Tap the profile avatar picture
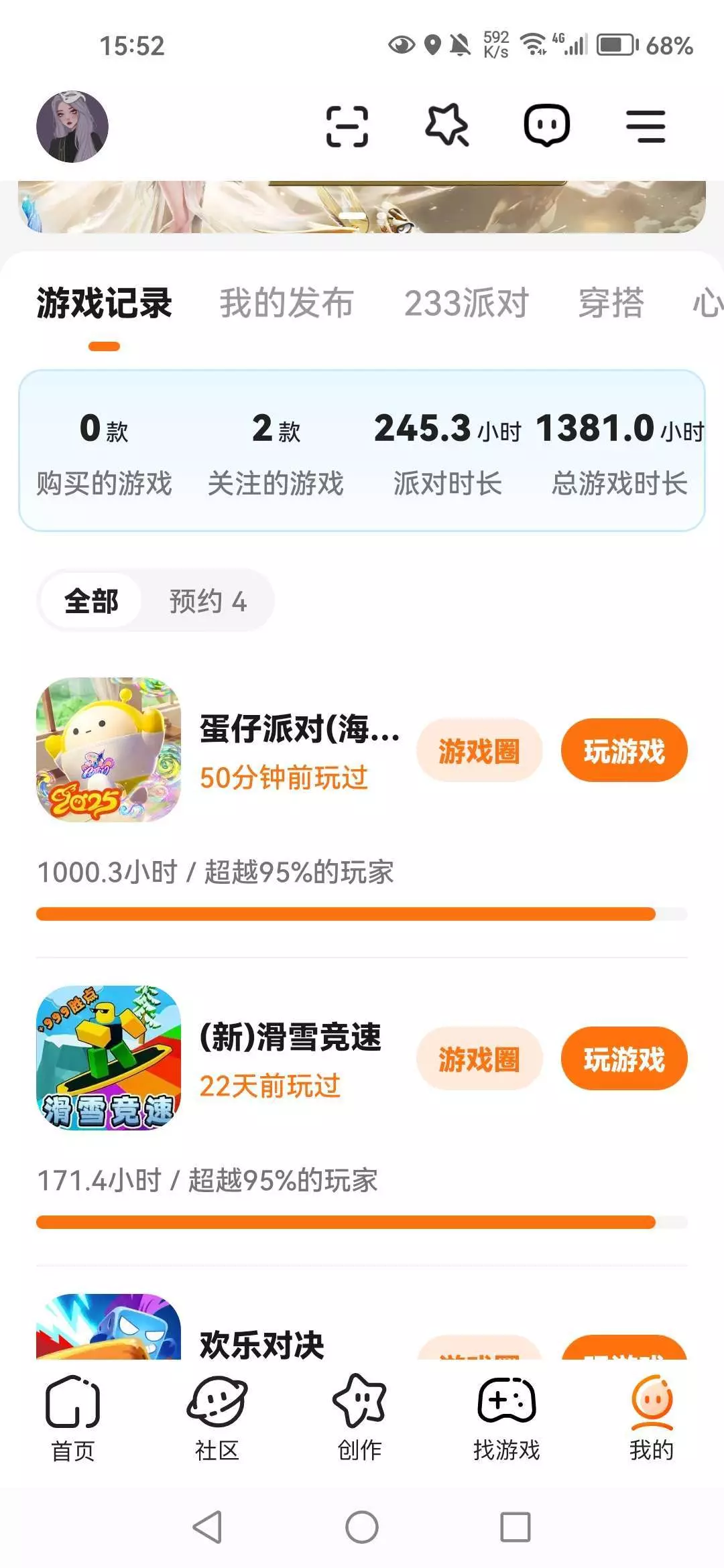Viewport: 724px width, 1568px height. [x=72, y=127]
